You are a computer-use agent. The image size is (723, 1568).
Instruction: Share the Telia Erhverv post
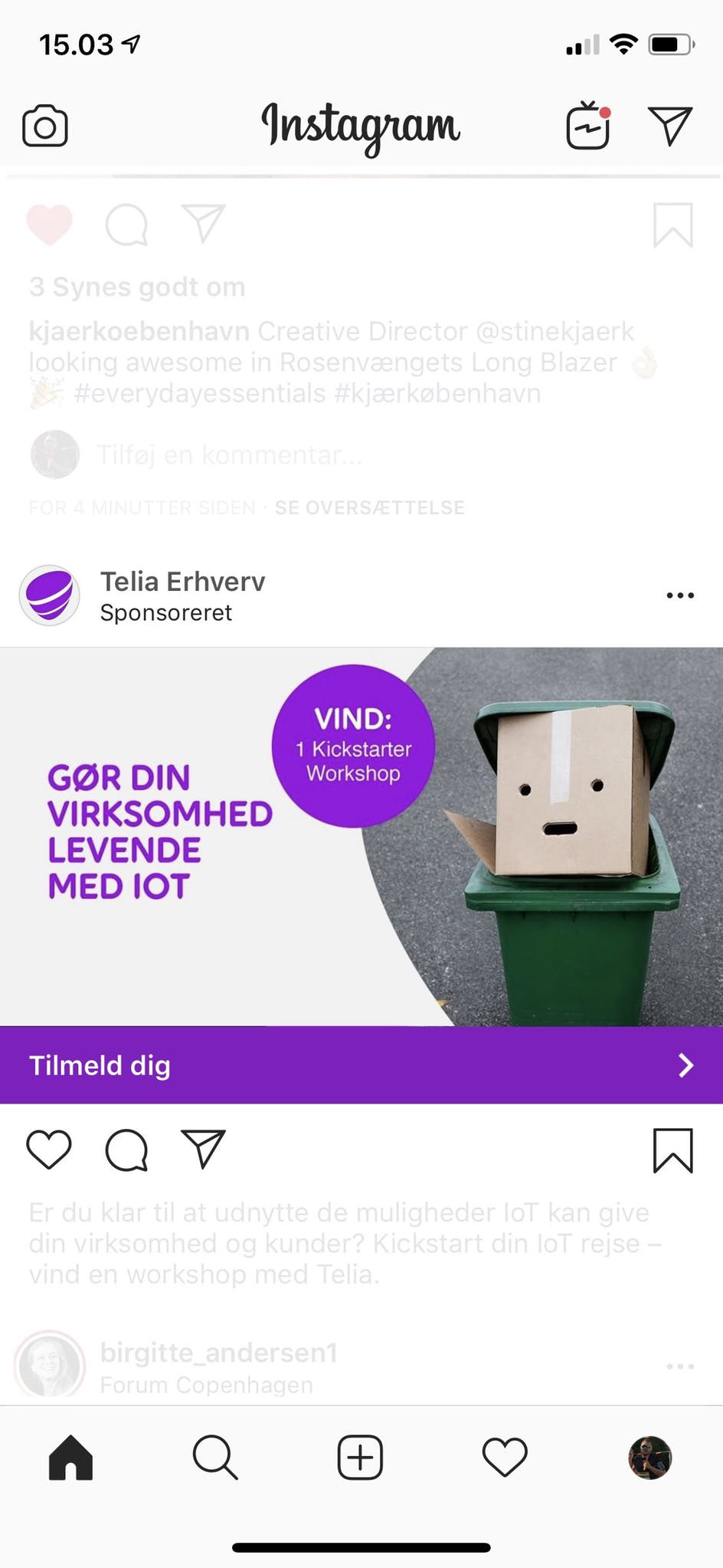pyautogui.click(x=203, y=1149)
